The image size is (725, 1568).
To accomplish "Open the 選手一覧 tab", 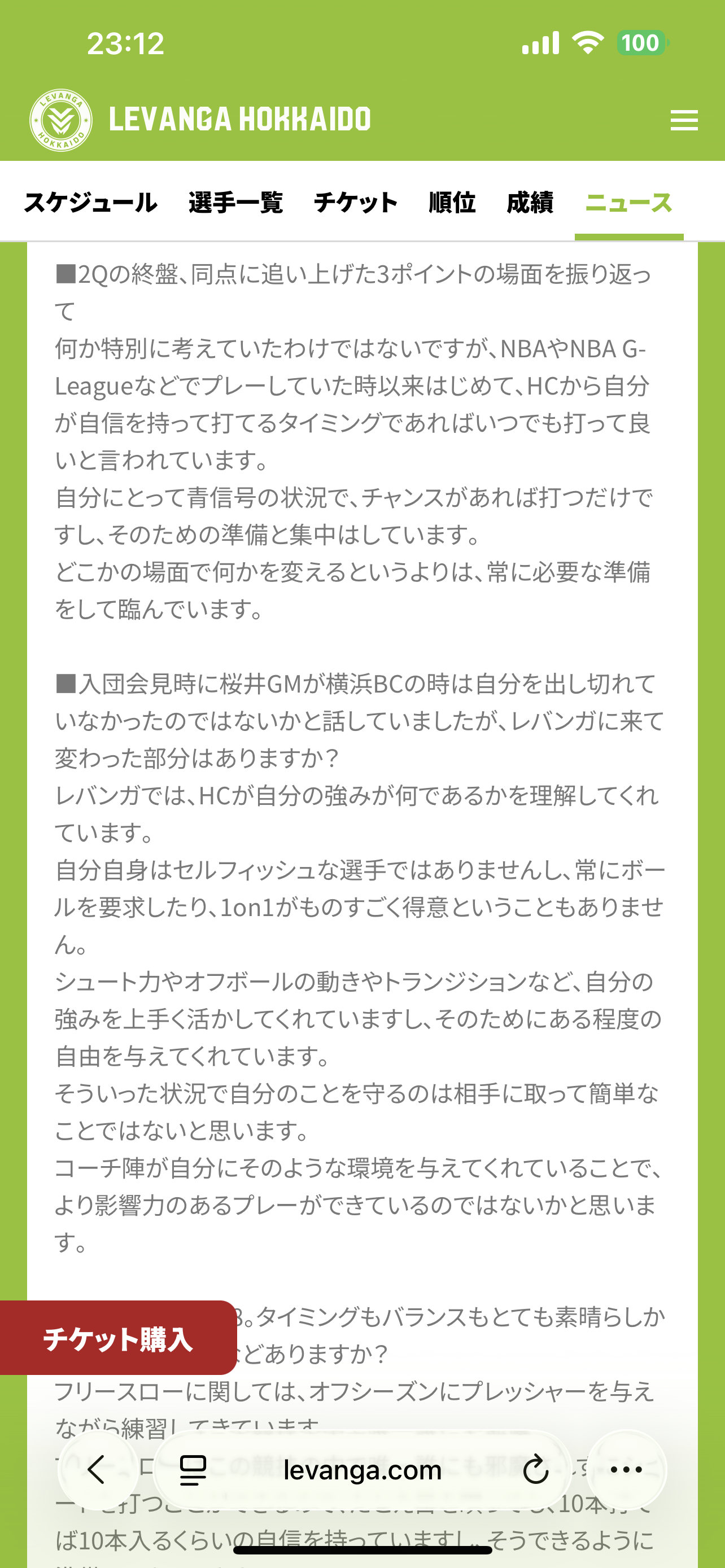I will (235, 203).
